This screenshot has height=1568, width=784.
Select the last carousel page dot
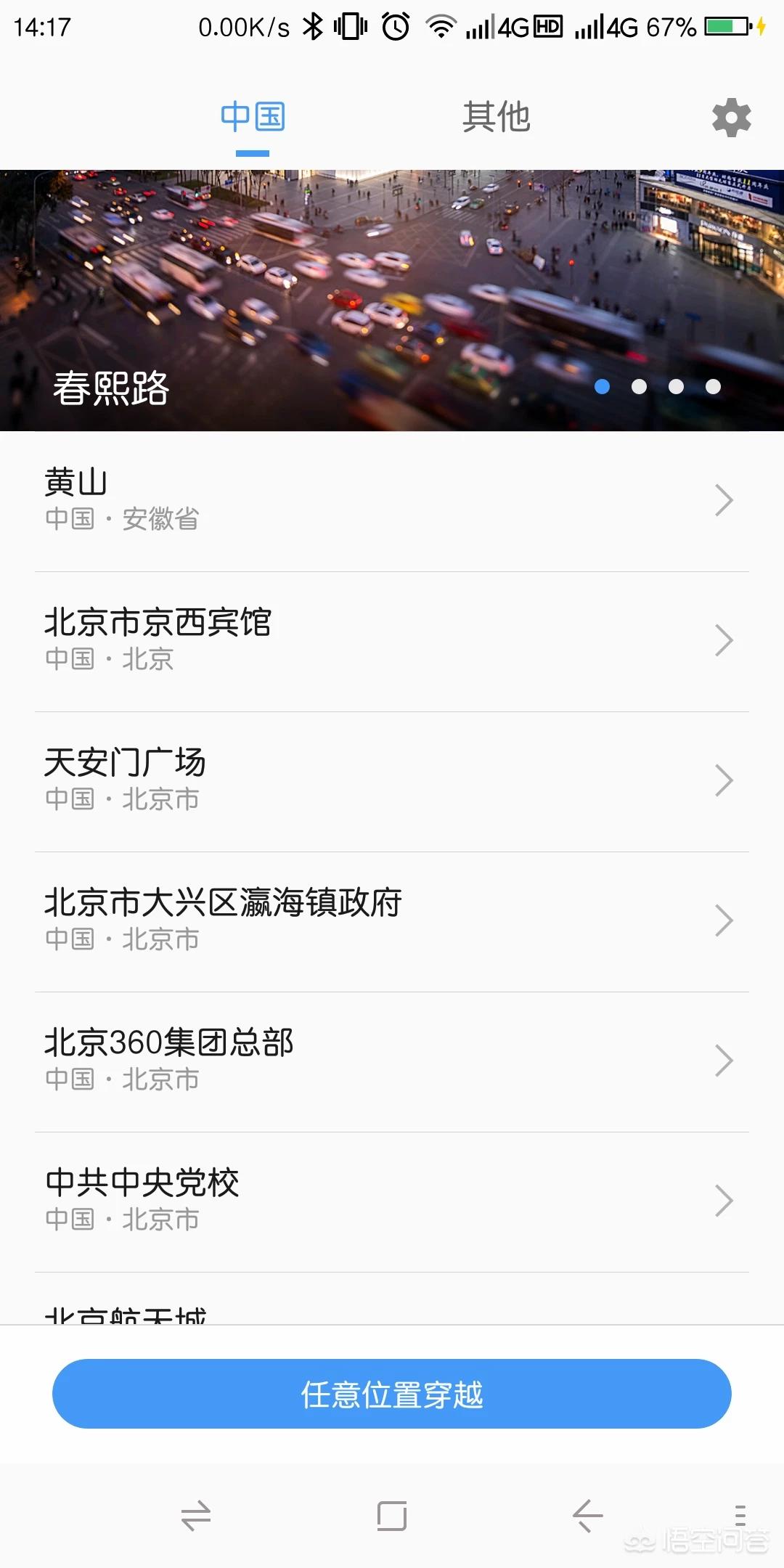click(711, 387)
